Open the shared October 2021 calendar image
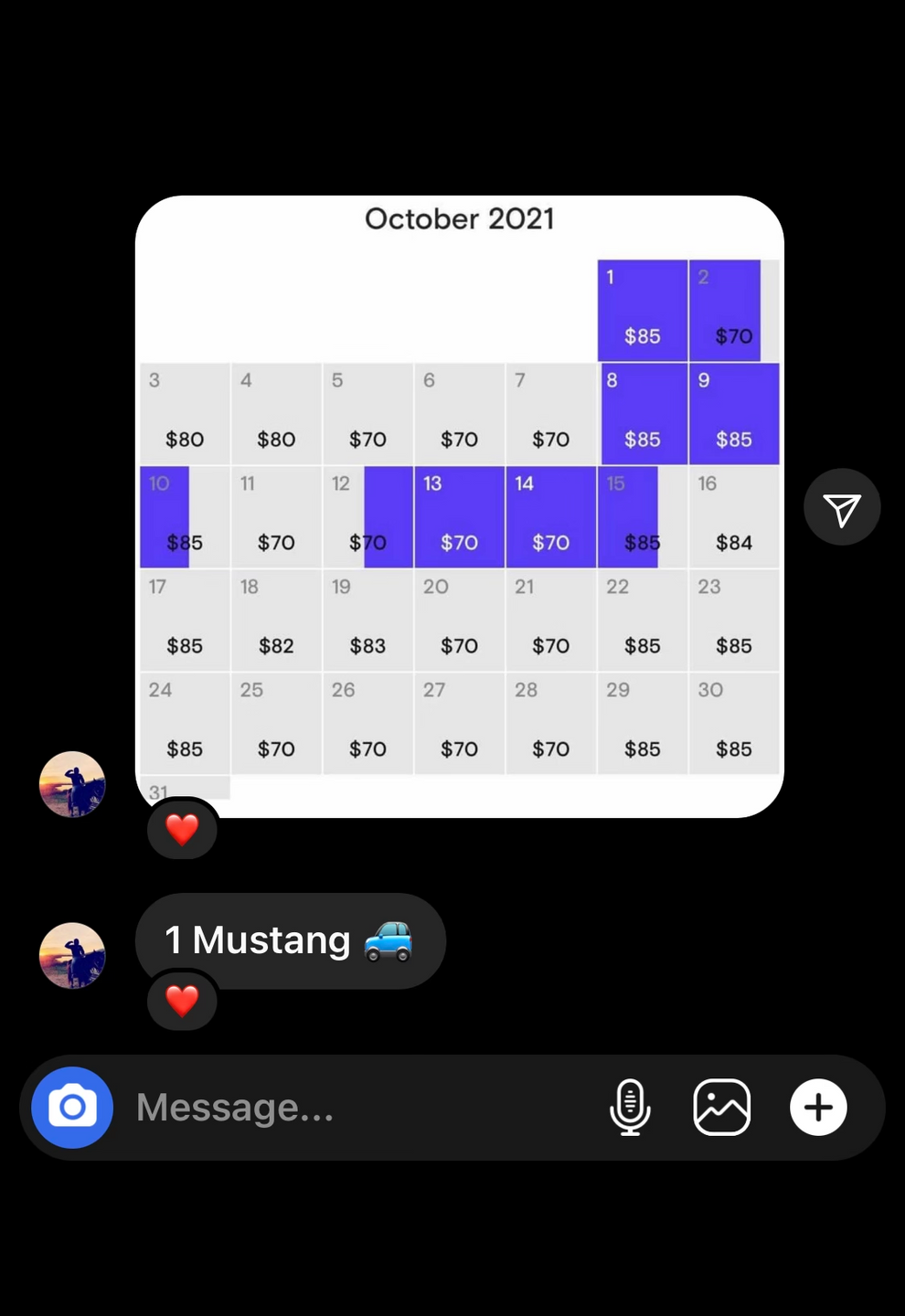The width and height of the screenshot is (905, 1316). (459, 505)
